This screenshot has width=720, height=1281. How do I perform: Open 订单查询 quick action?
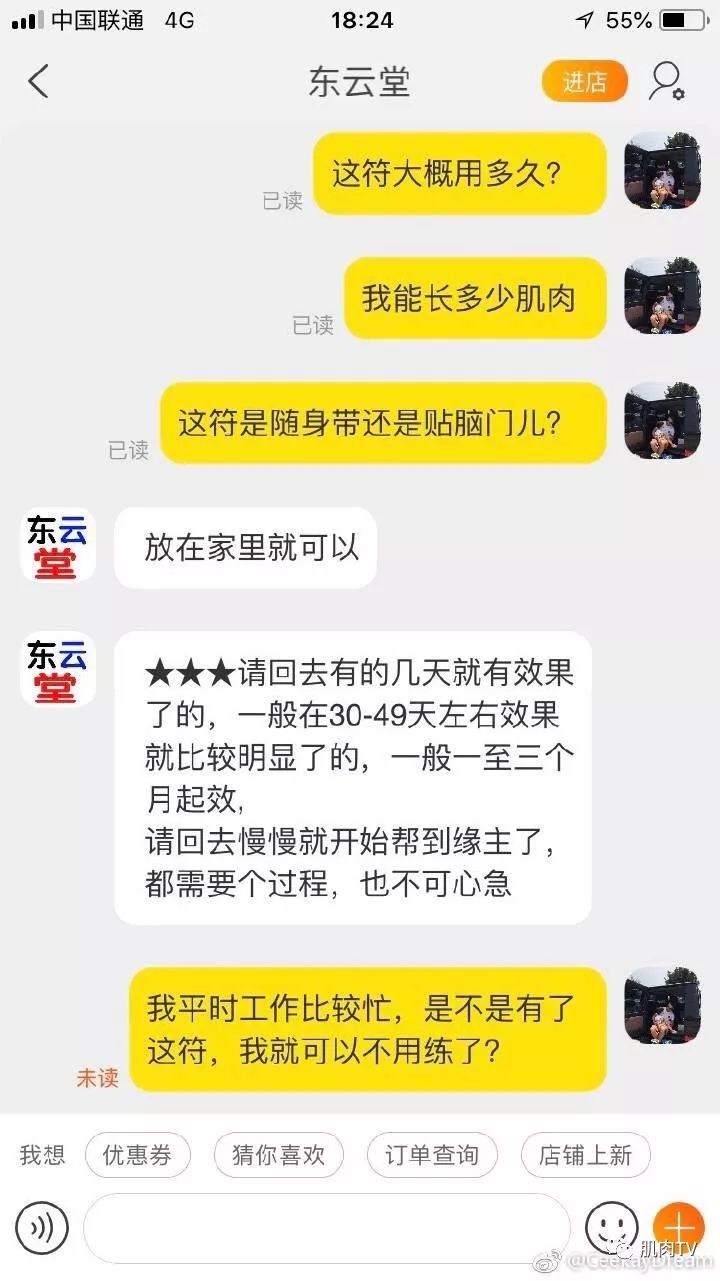432,1156
